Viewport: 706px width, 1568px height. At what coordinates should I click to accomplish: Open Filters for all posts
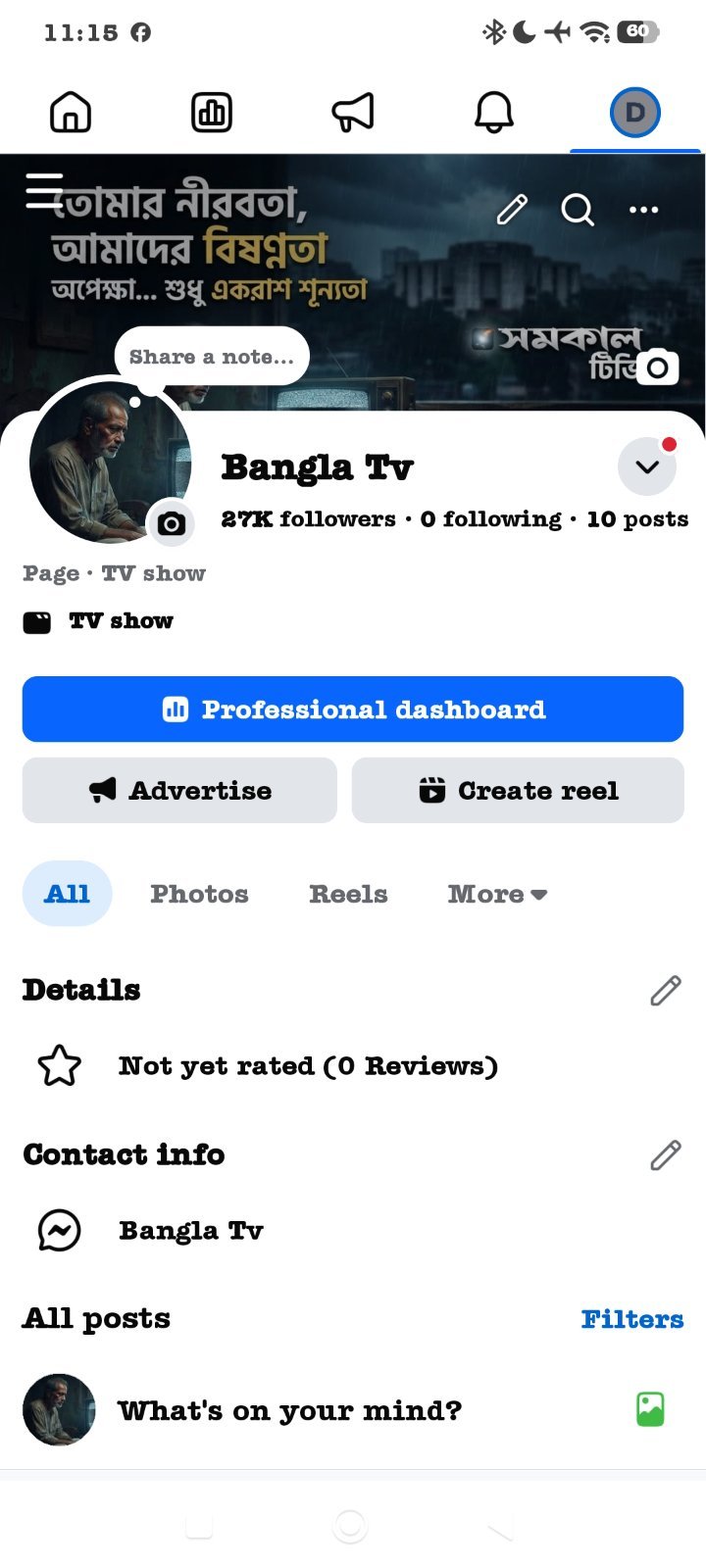pyautogui.click(x=632, y=1319)
